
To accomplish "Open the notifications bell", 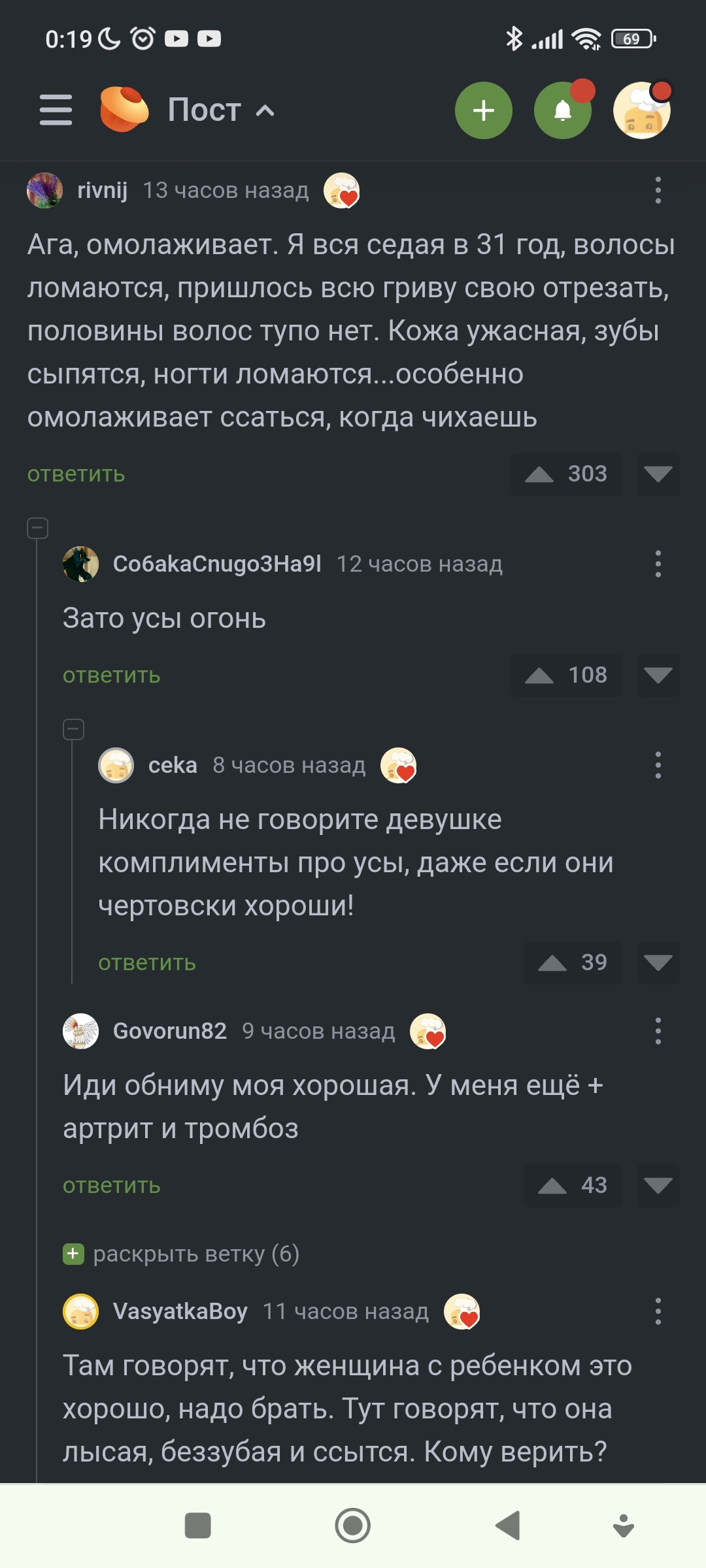I will coord(562,110).
